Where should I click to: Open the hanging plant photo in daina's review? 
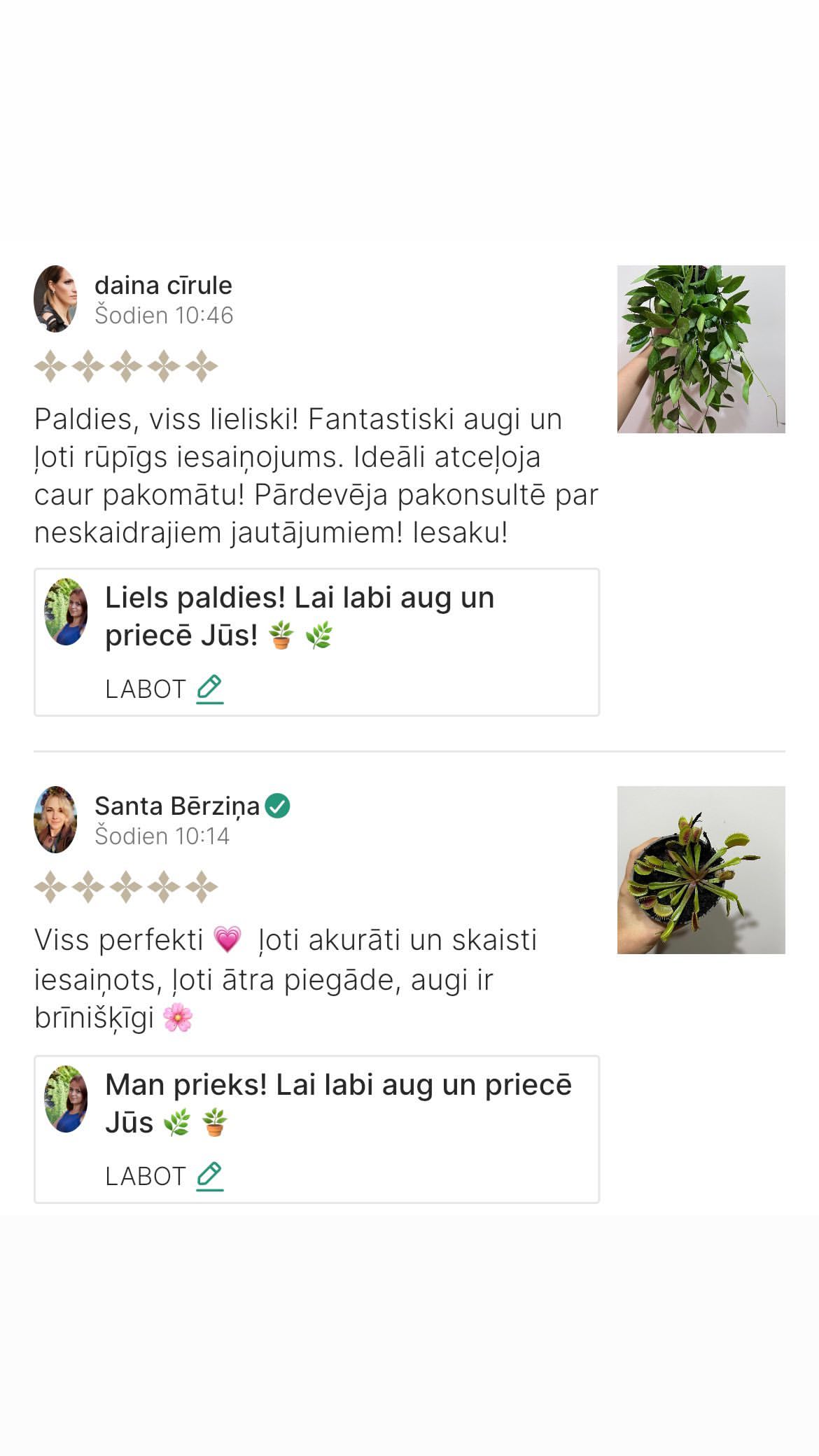pyautogui.click(x=701, y=349)
